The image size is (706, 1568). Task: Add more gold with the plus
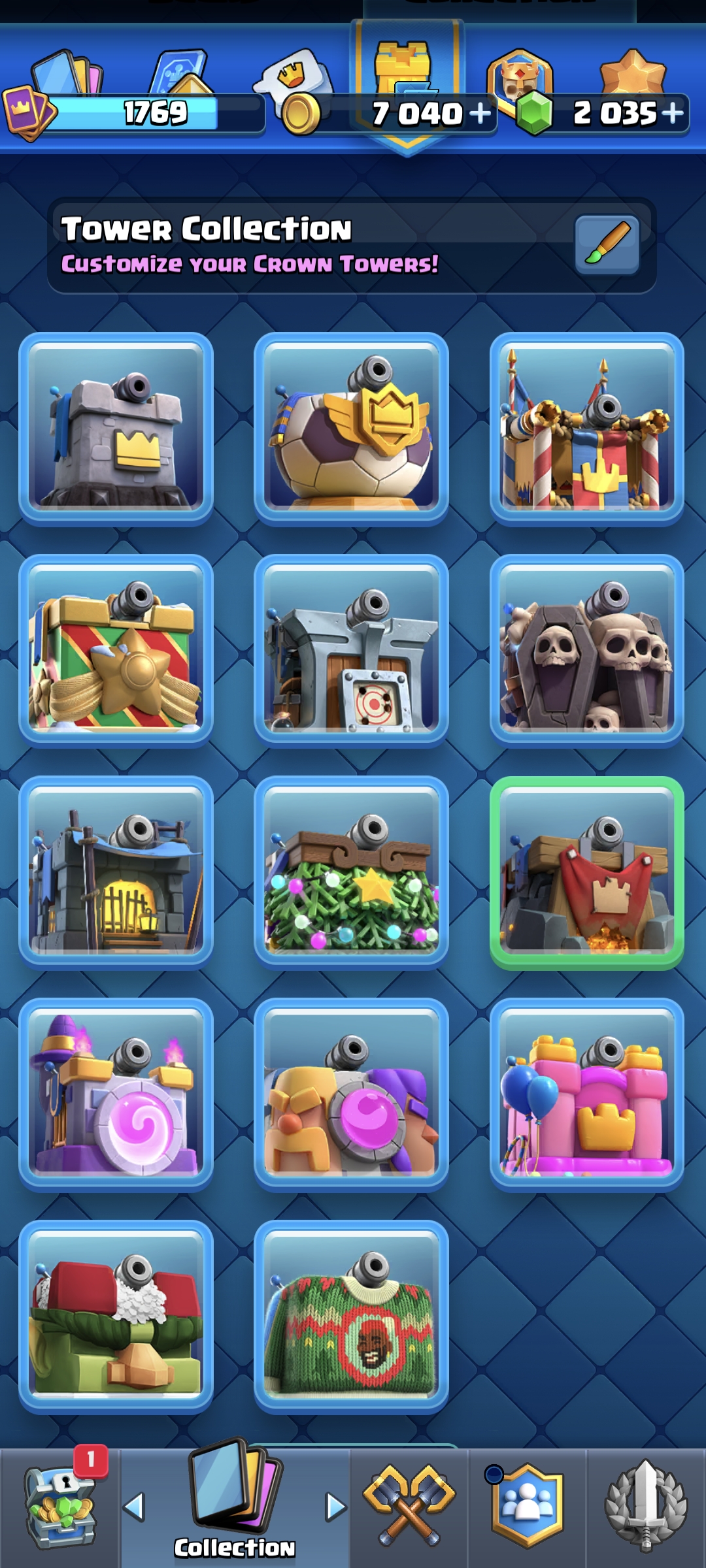pos(480,113)
